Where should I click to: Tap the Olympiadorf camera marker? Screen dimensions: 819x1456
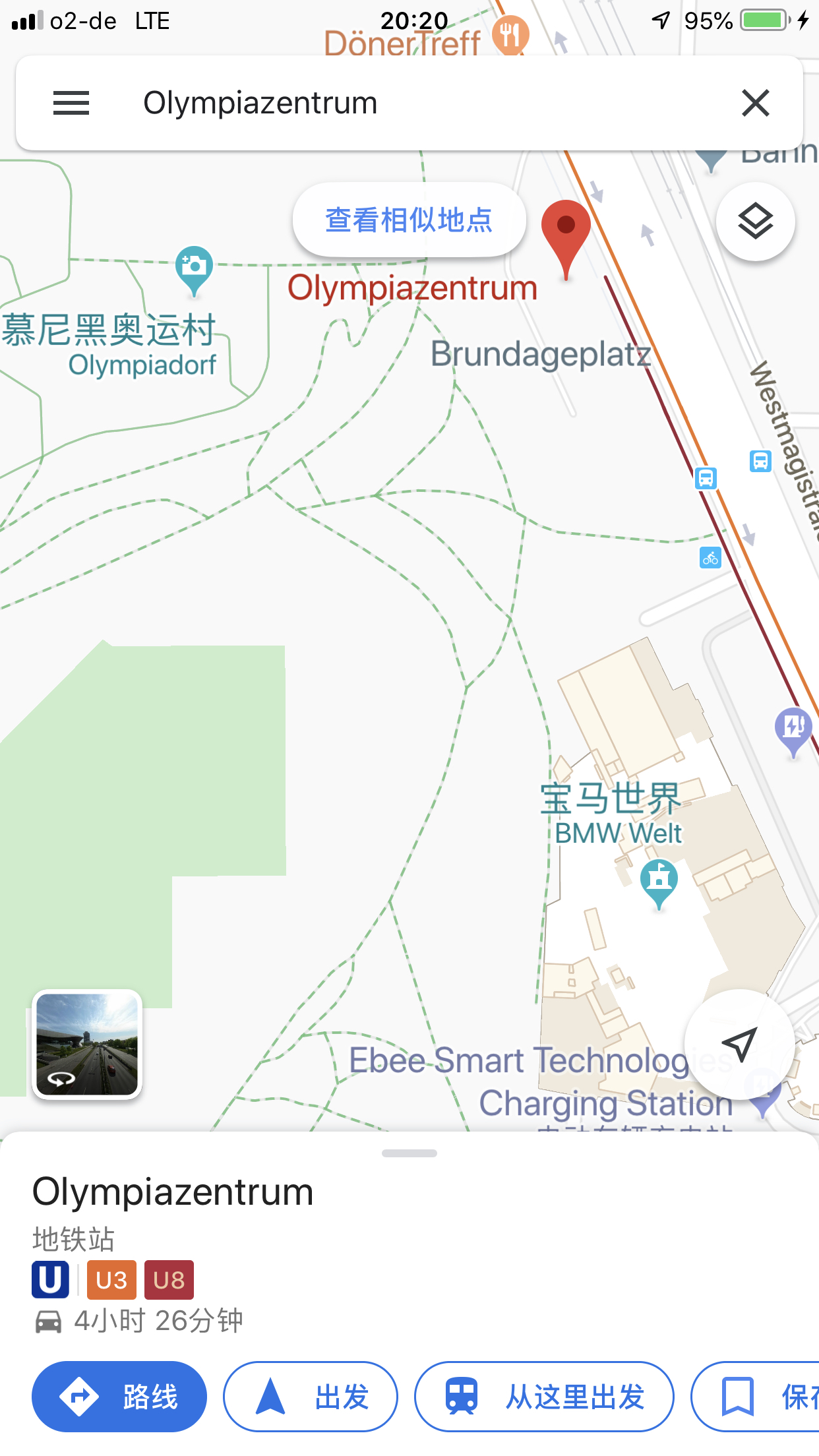pyautogui.click(x=194, y=268)
